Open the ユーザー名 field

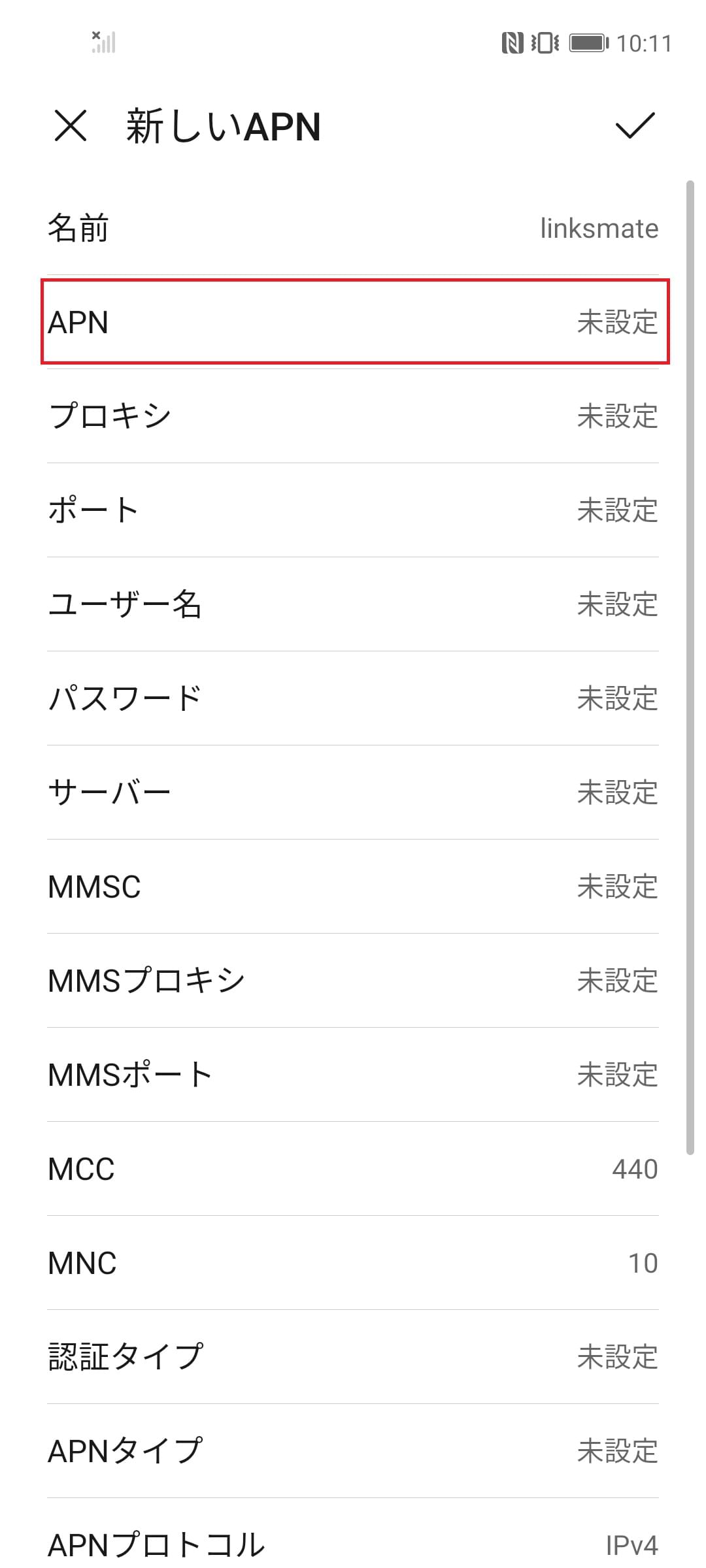(353, 604)
